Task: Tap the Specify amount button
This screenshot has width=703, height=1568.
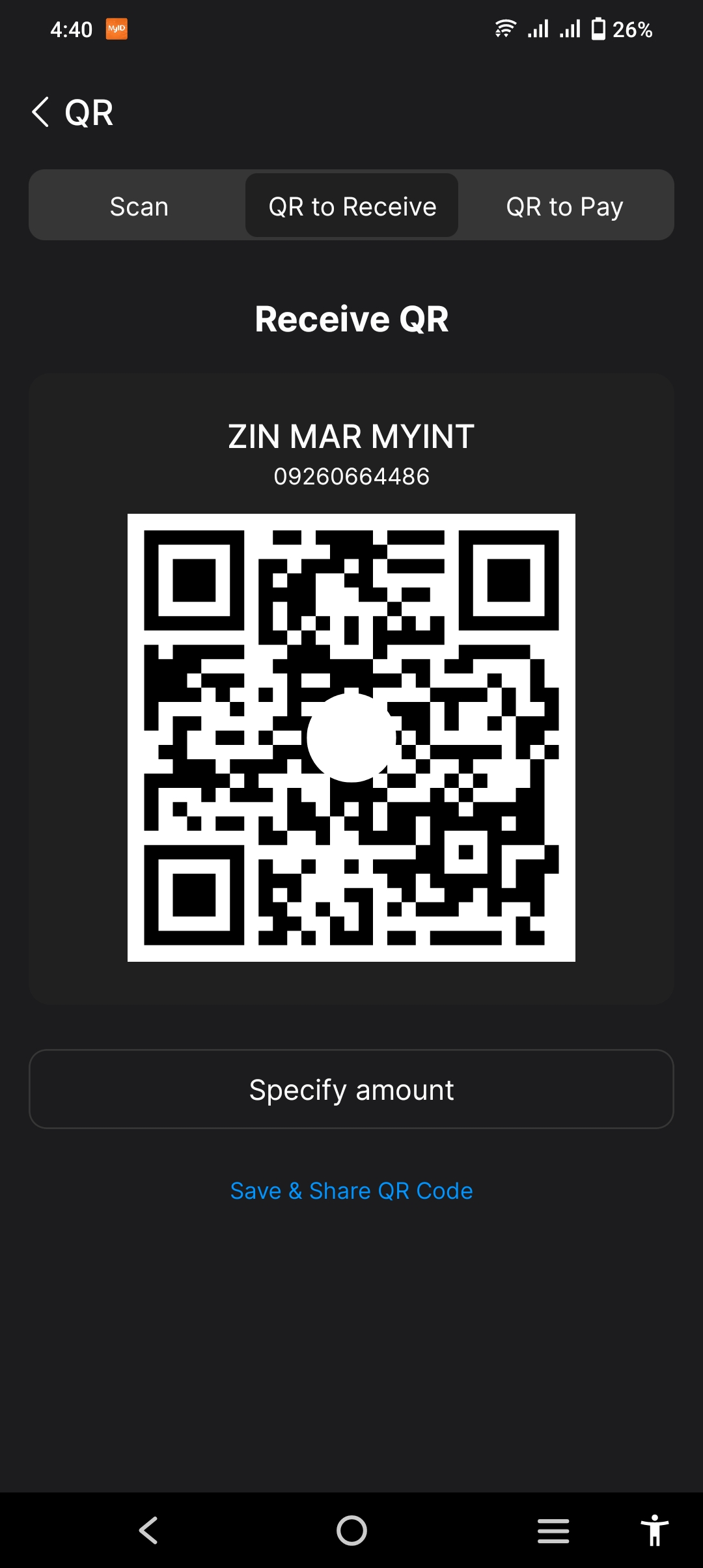Action: [351, 1089]
